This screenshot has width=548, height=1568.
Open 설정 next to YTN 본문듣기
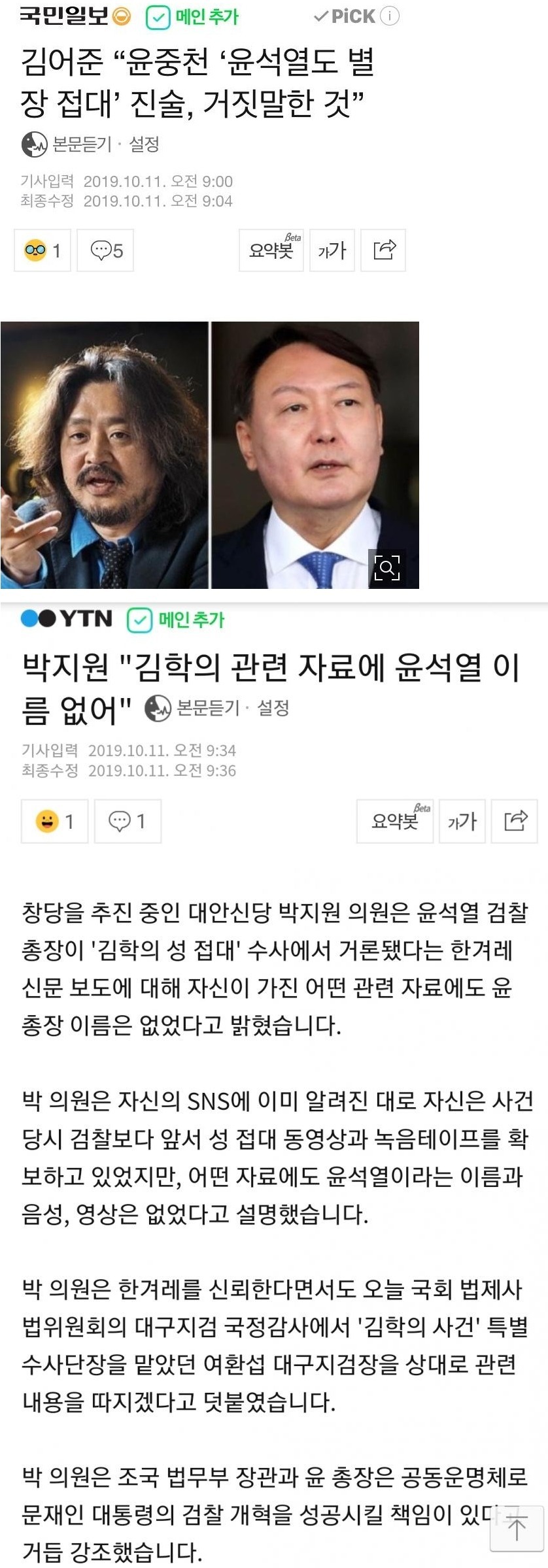click(273, 708)
